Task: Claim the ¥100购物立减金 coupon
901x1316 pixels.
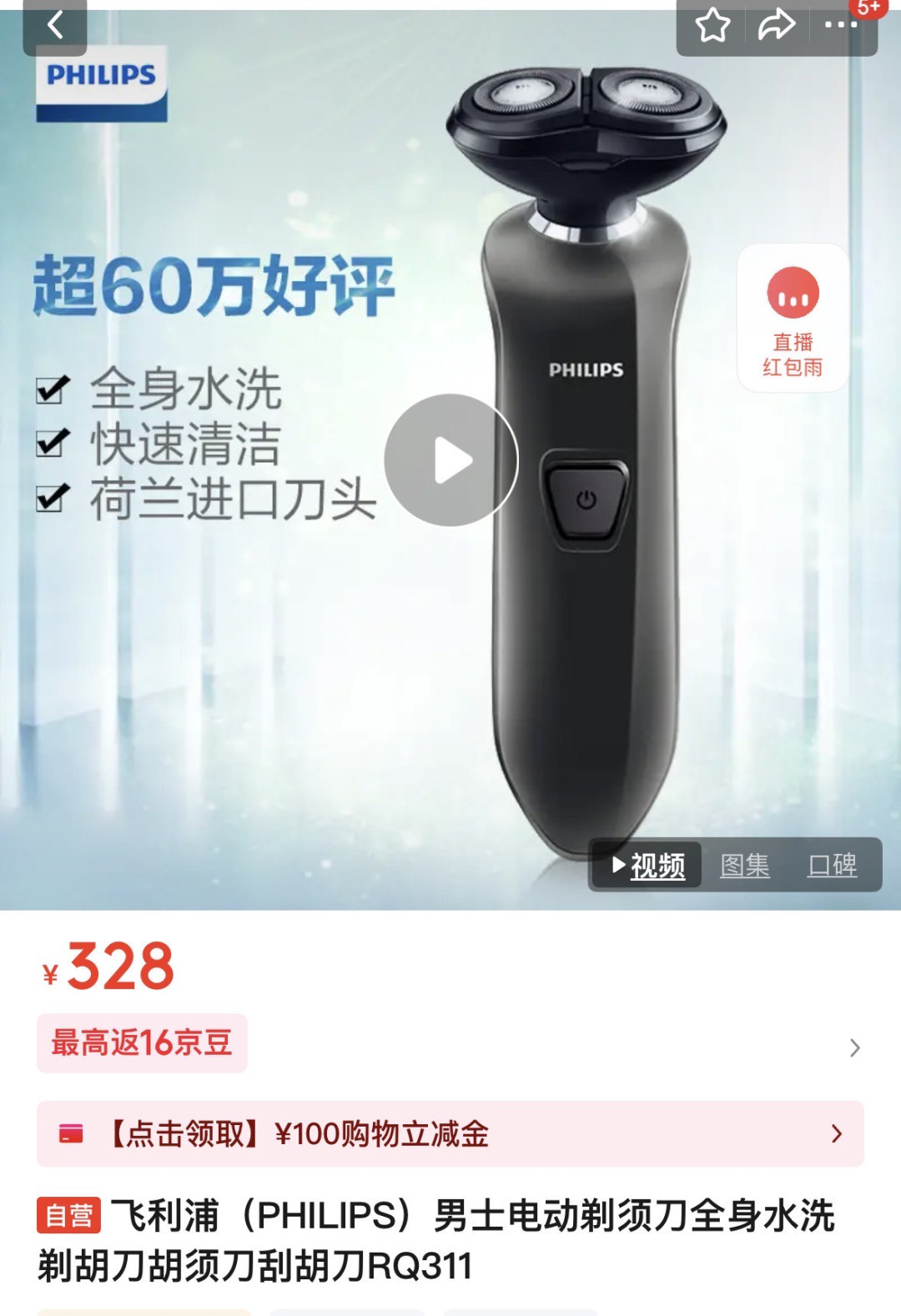Action: 450,1134
